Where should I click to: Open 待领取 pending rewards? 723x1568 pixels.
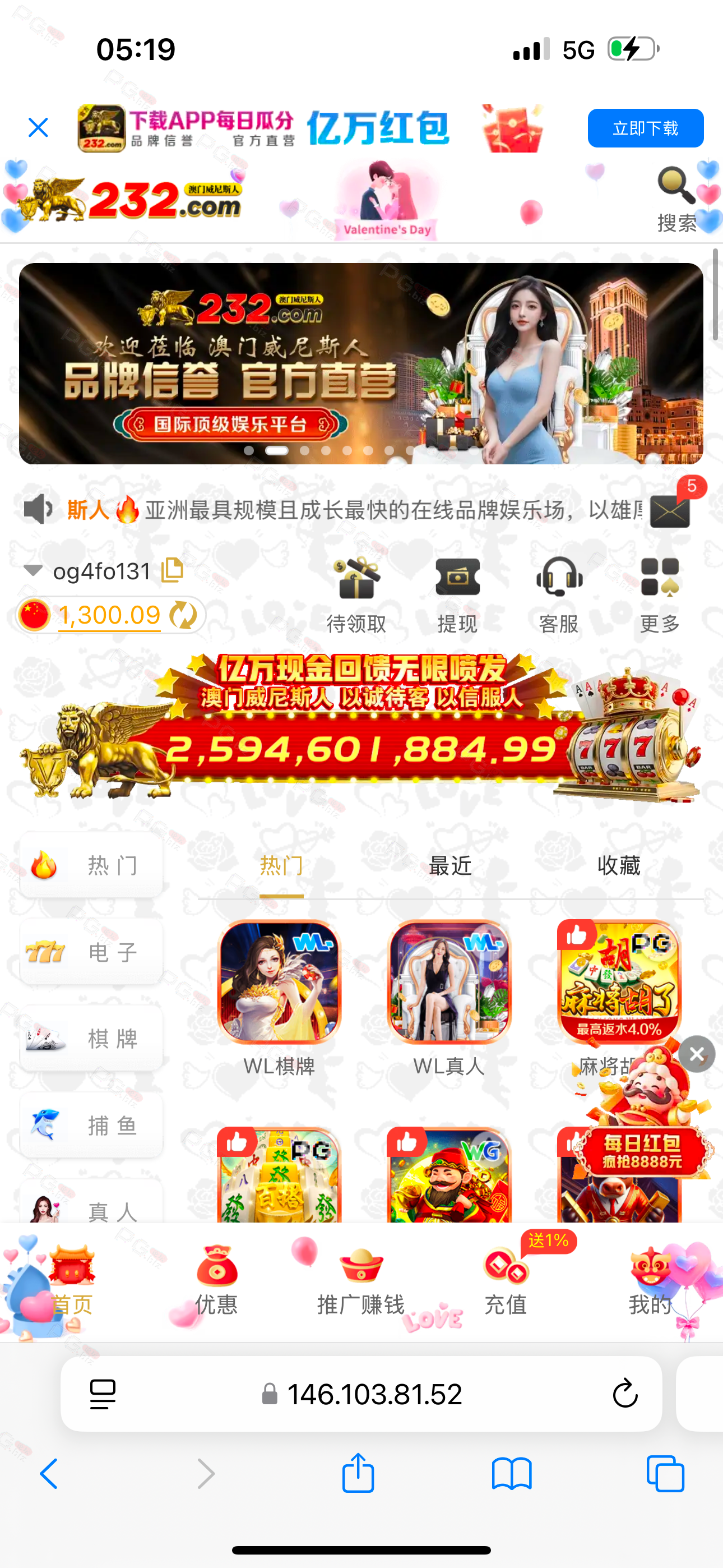coord(356,594)
